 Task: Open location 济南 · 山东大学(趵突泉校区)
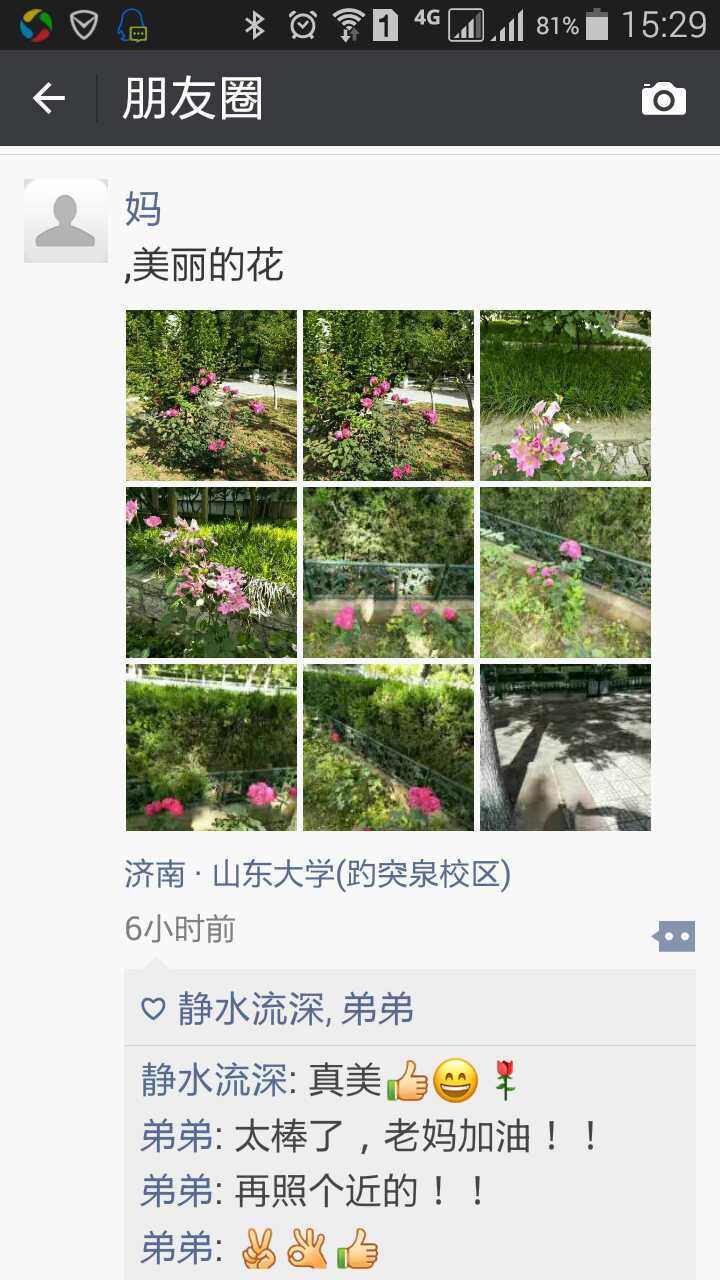click(318, 875)
